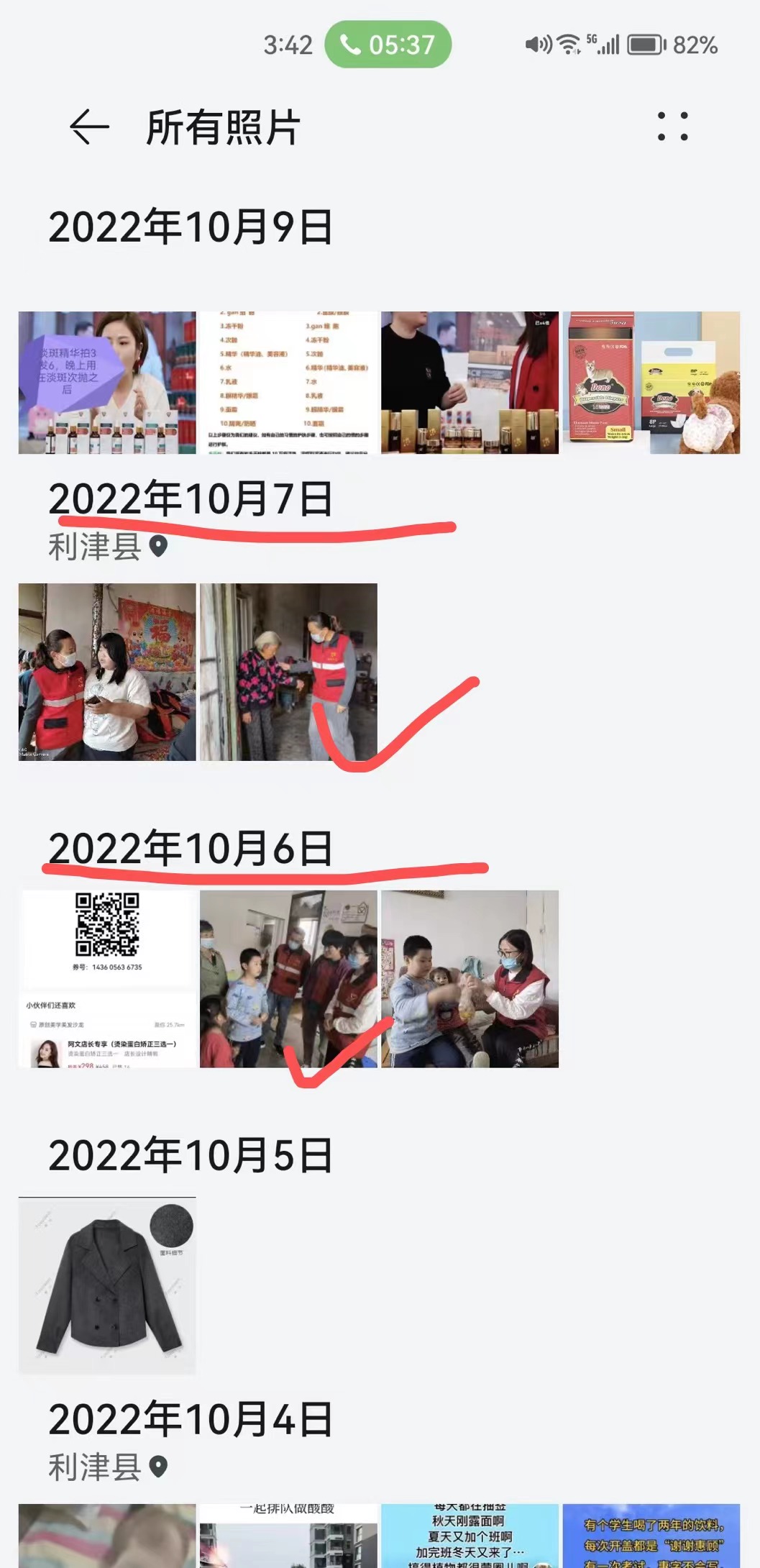The image size is (760, 1568).
Task: Open October 4 image with yellow text on blue
Action: [x=651, y=1536]
